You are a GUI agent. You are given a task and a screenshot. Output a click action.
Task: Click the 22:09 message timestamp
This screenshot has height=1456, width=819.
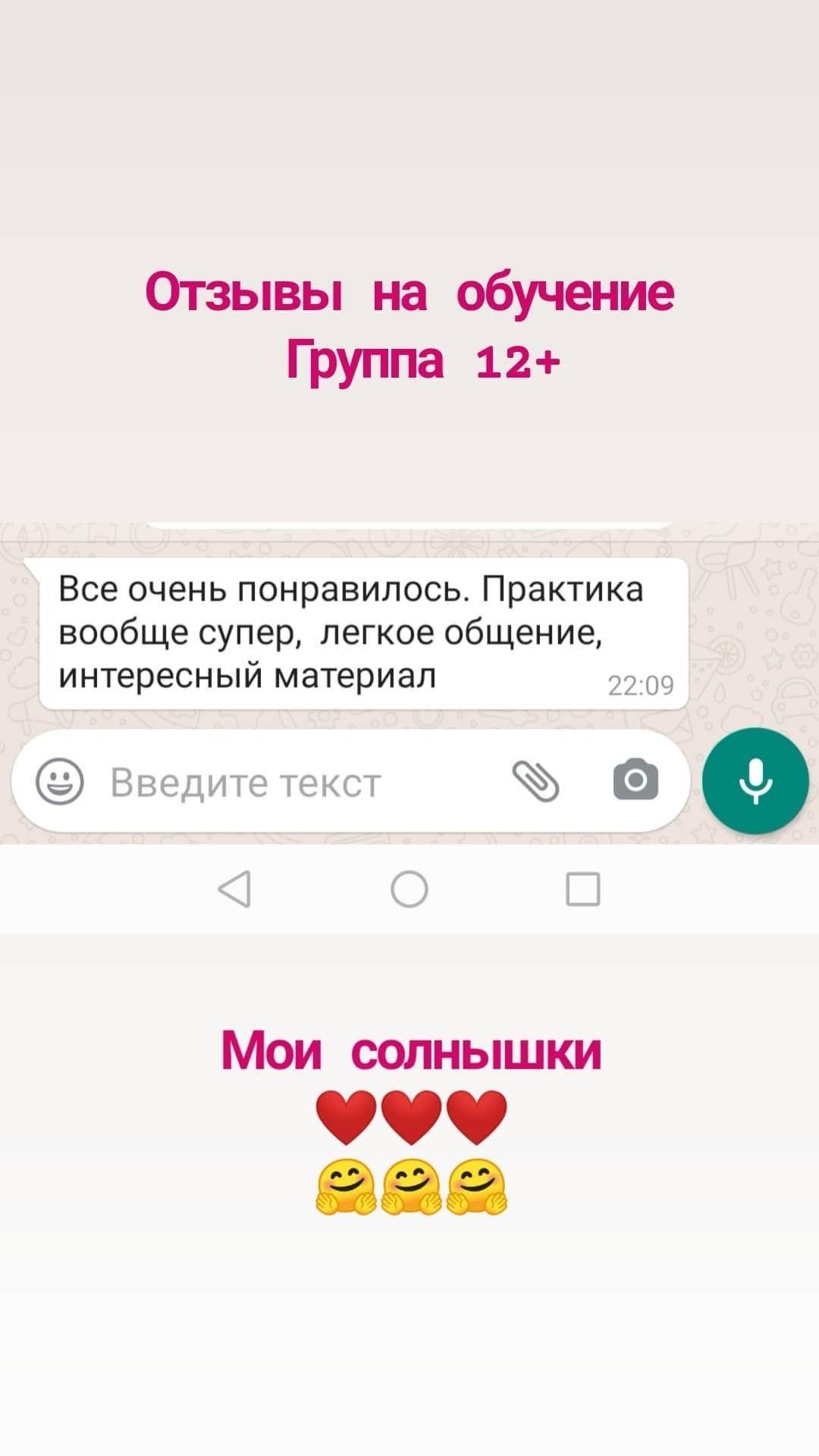tap(639, 683)
